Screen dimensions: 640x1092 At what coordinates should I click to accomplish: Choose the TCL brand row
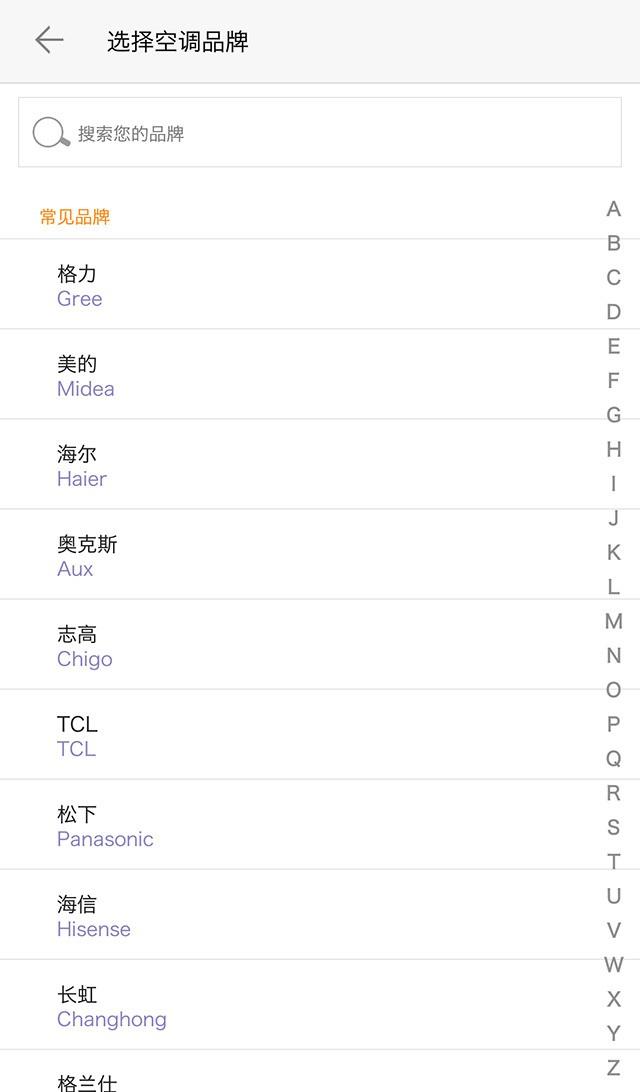point(290,735)
